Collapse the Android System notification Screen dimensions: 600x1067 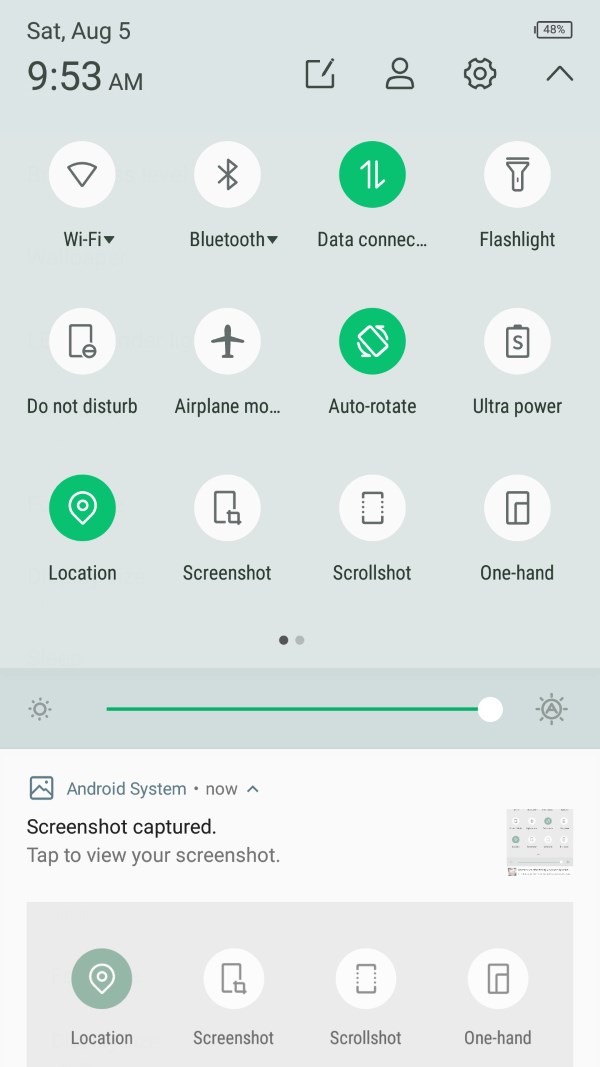[253, 789]
